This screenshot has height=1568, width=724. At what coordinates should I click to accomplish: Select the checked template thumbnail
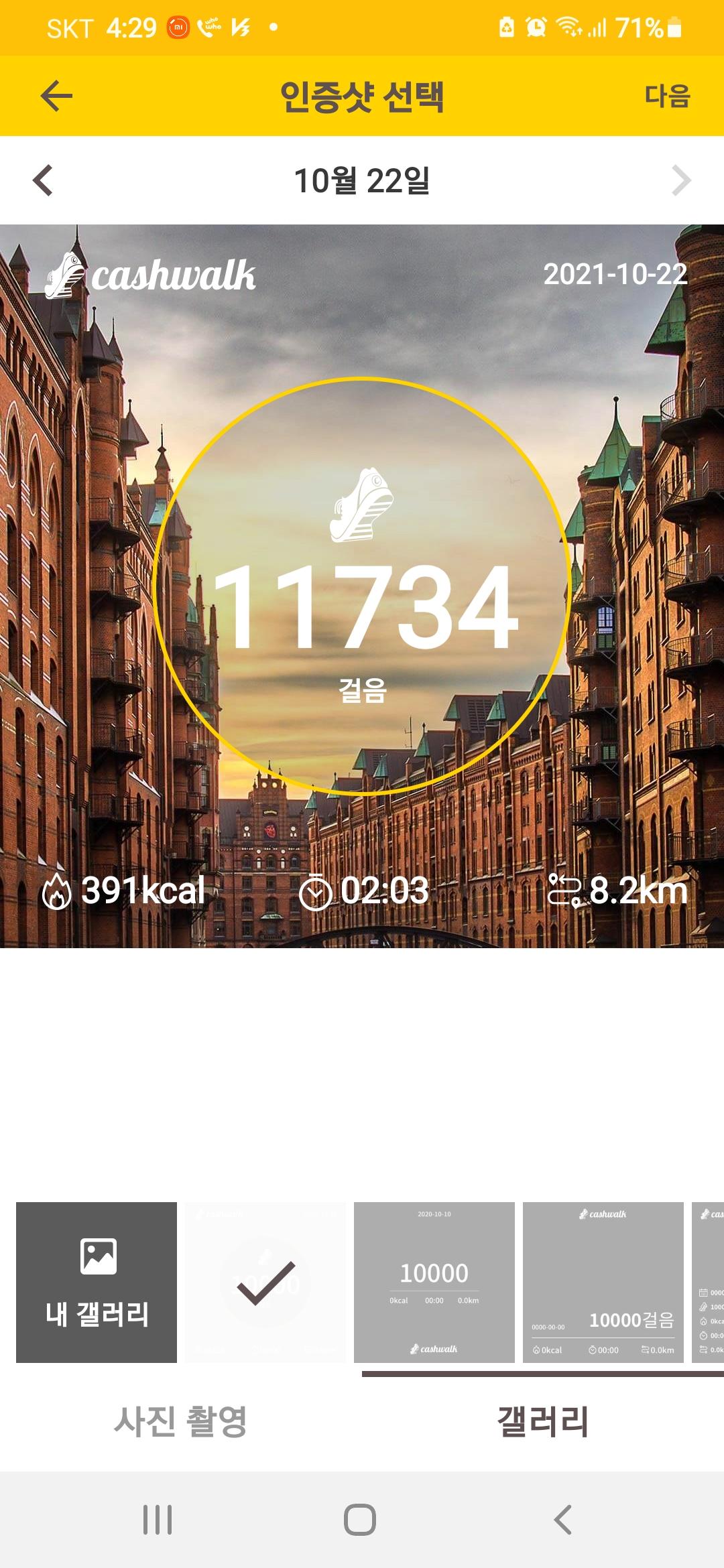(265, 1282)
